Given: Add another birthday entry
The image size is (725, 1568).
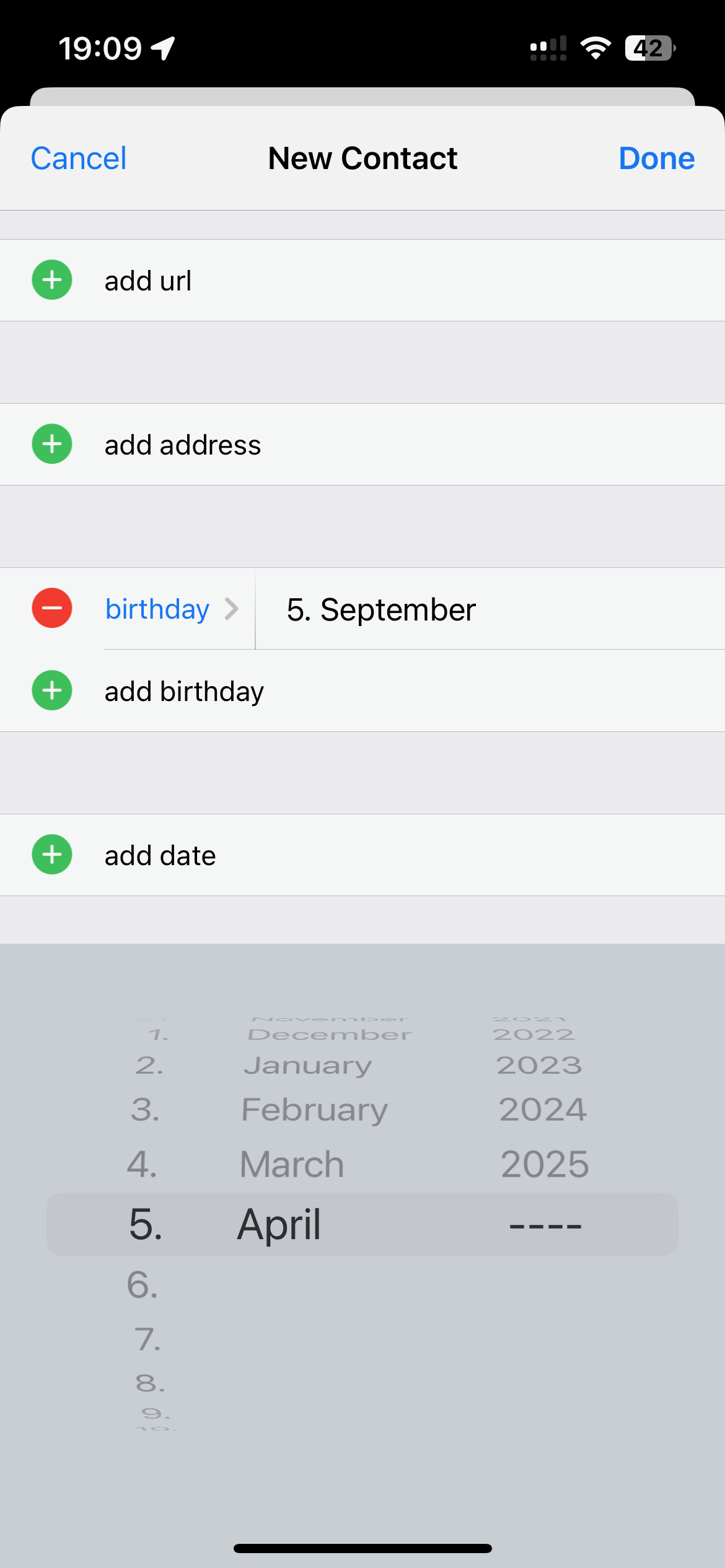Looking at the screenshot, I should coord(362,691).
